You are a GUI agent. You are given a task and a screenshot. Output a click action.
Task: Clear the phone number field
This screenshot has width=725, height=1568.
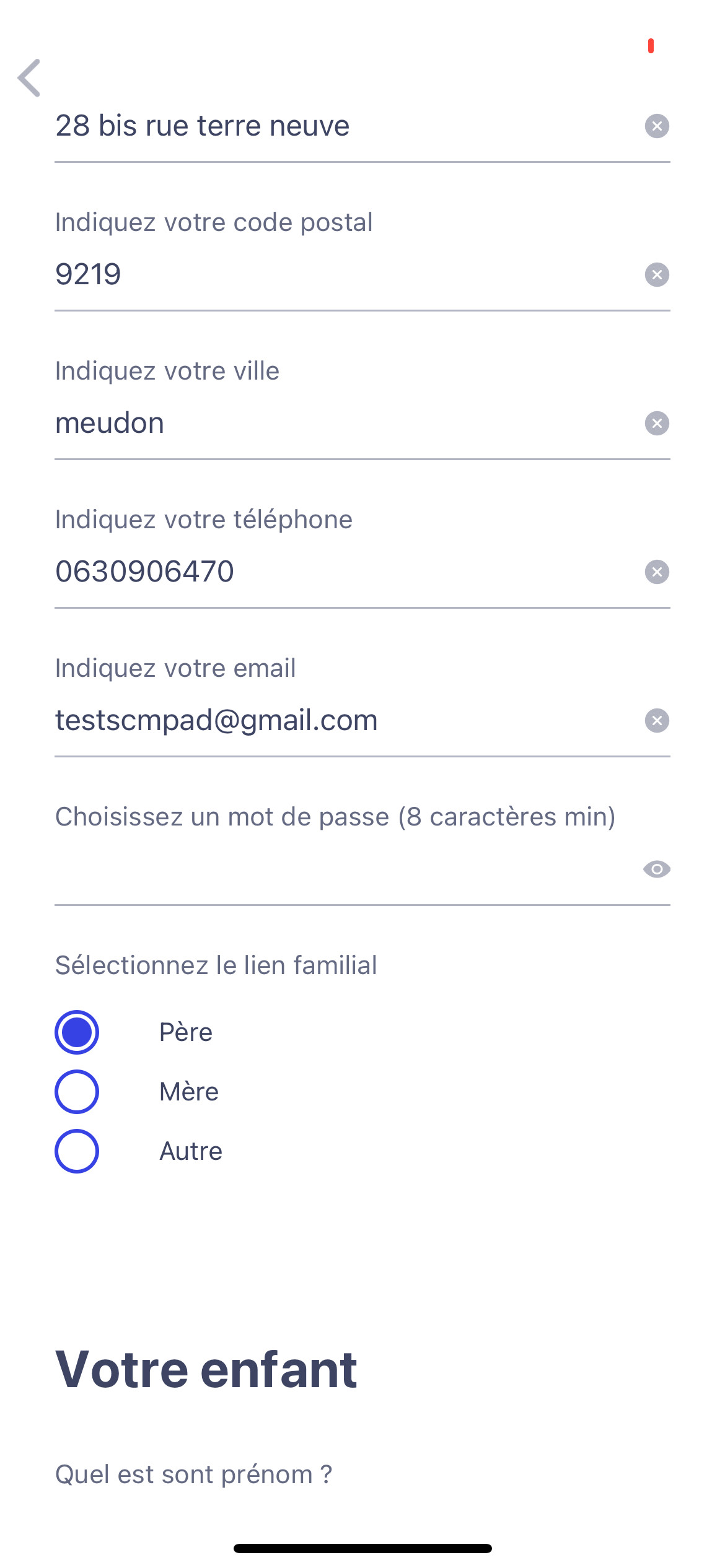pyautogui.click(x=657, y=572)
